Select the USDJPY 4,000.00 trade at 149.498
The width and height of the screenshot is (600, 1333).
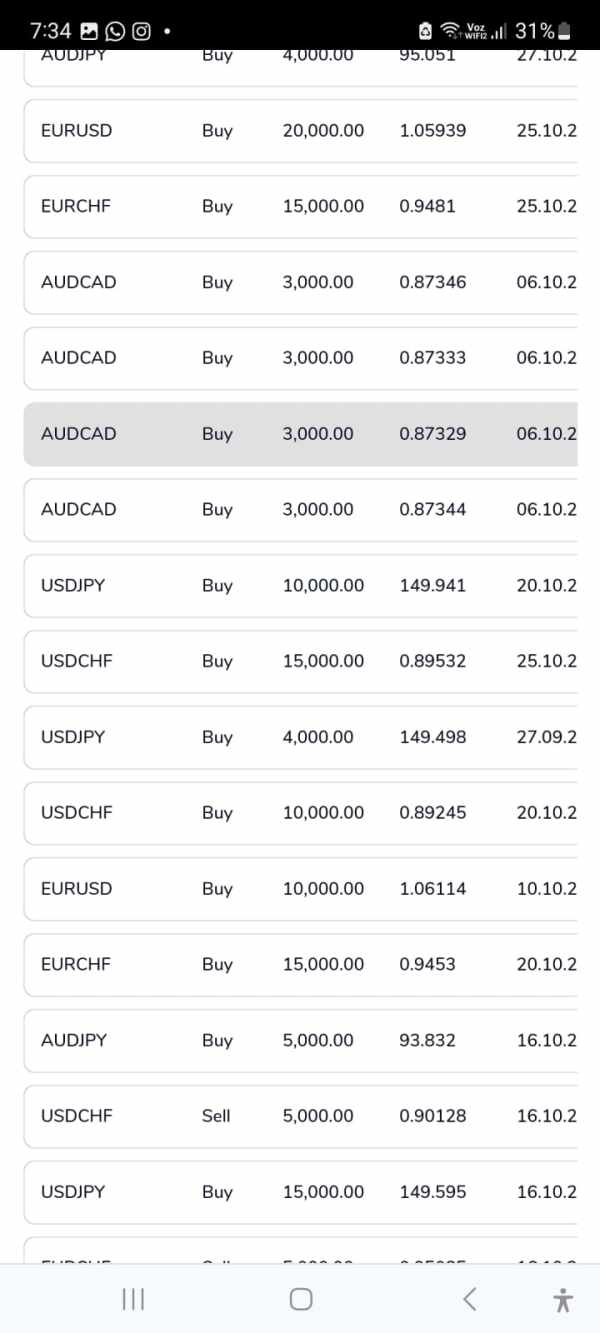(301, 738)
